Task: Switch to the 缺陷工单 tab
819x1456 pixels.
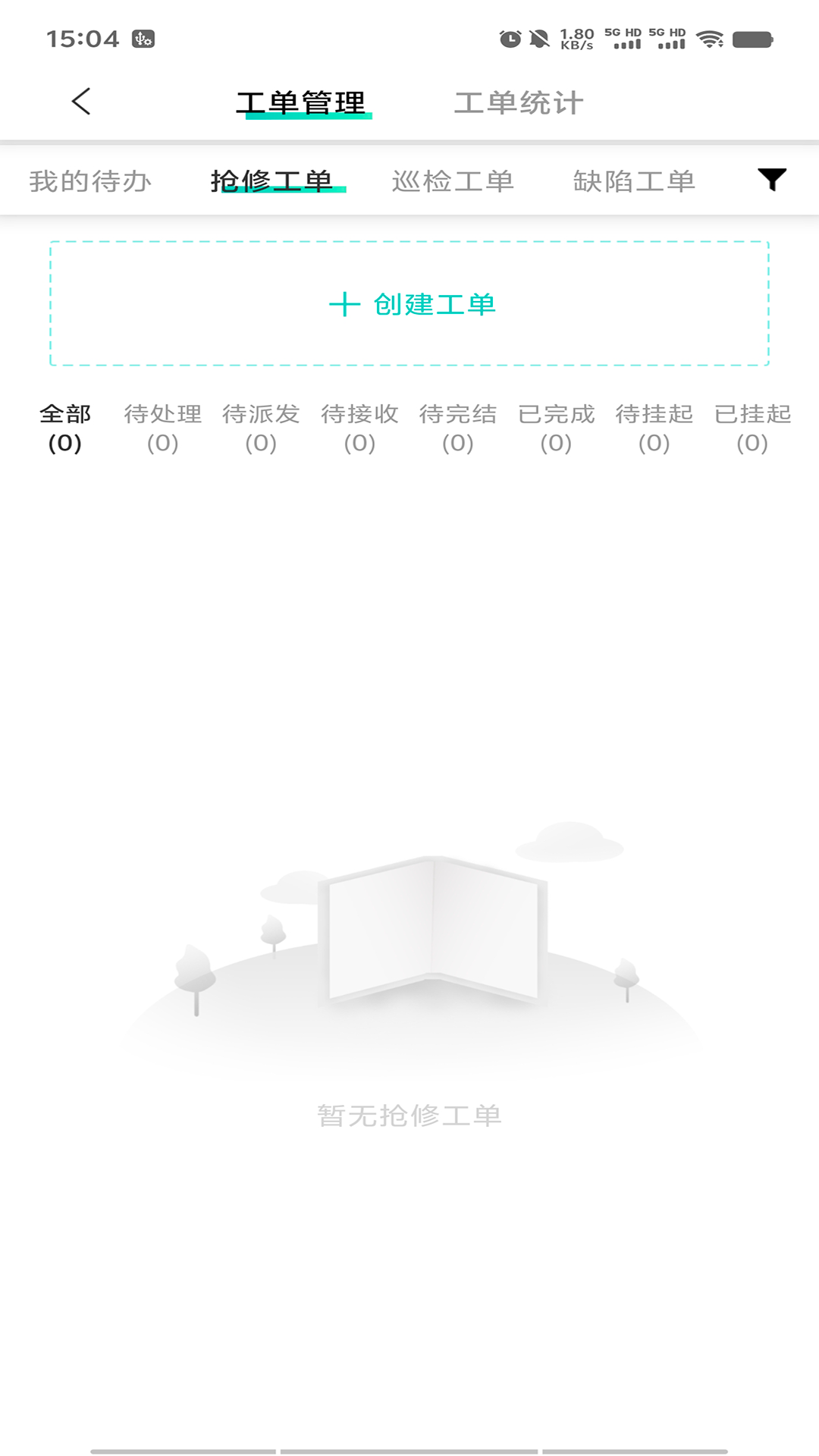Action: 637,180
